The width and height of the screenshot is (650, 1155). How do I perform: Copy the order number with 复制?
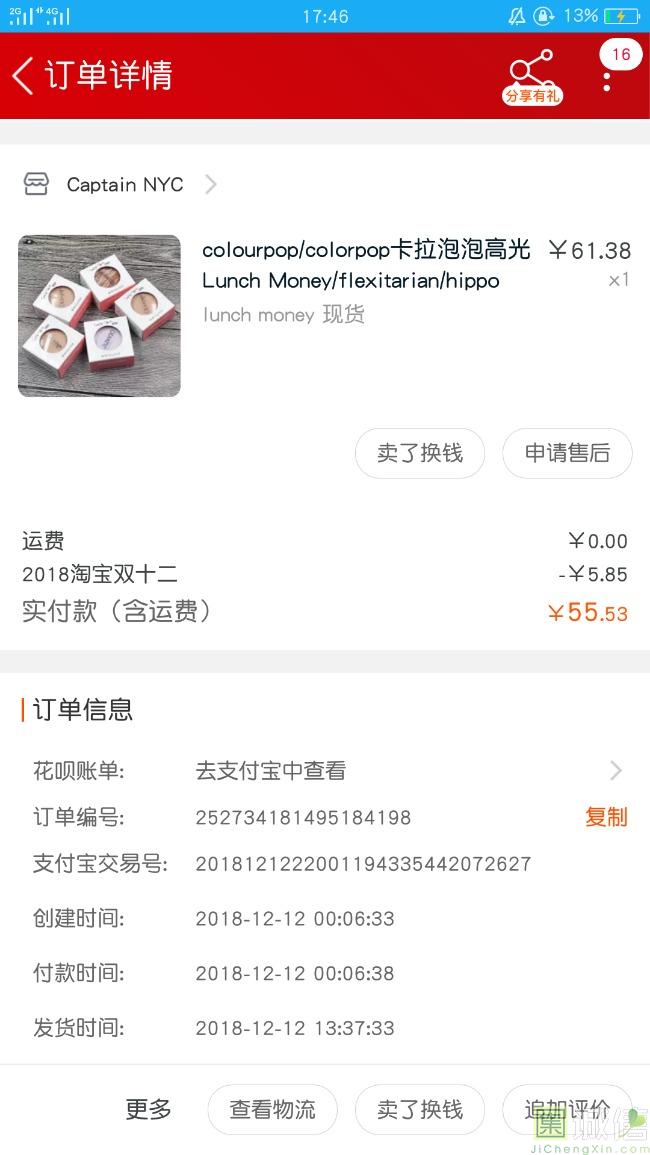click(x=606, y=817)
